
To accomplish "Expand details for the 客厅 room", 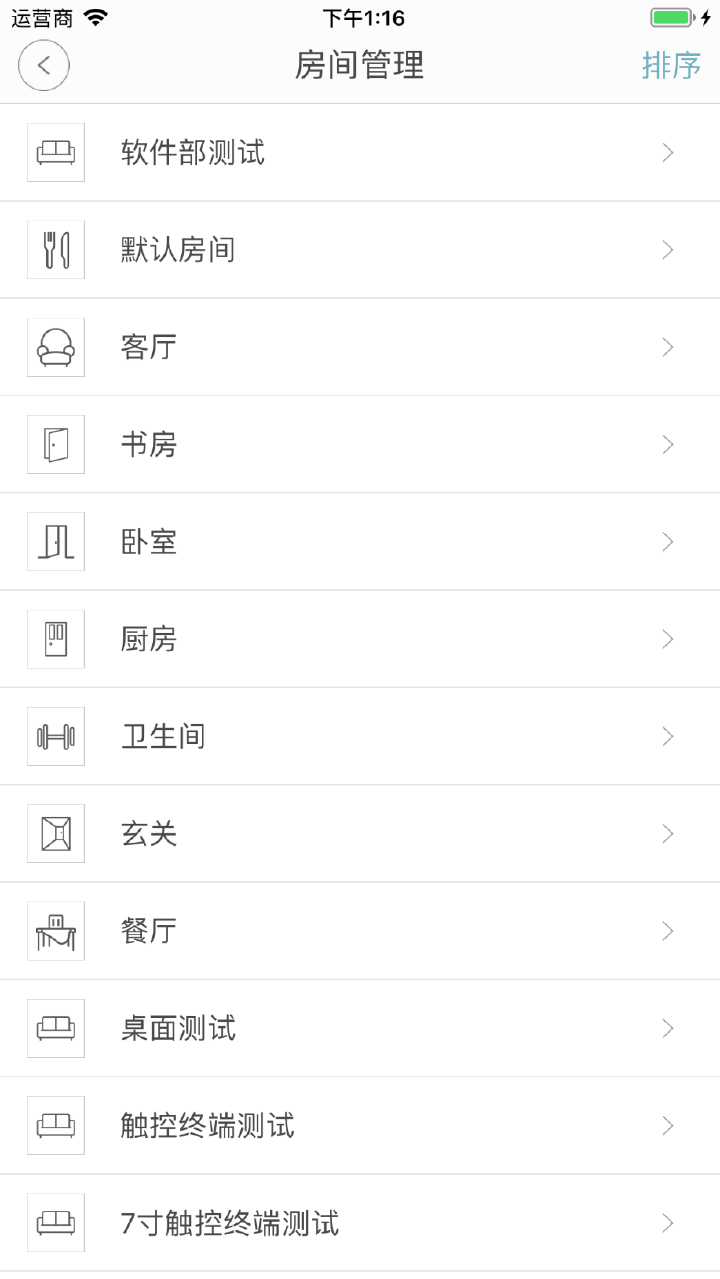I will (667, 347).
